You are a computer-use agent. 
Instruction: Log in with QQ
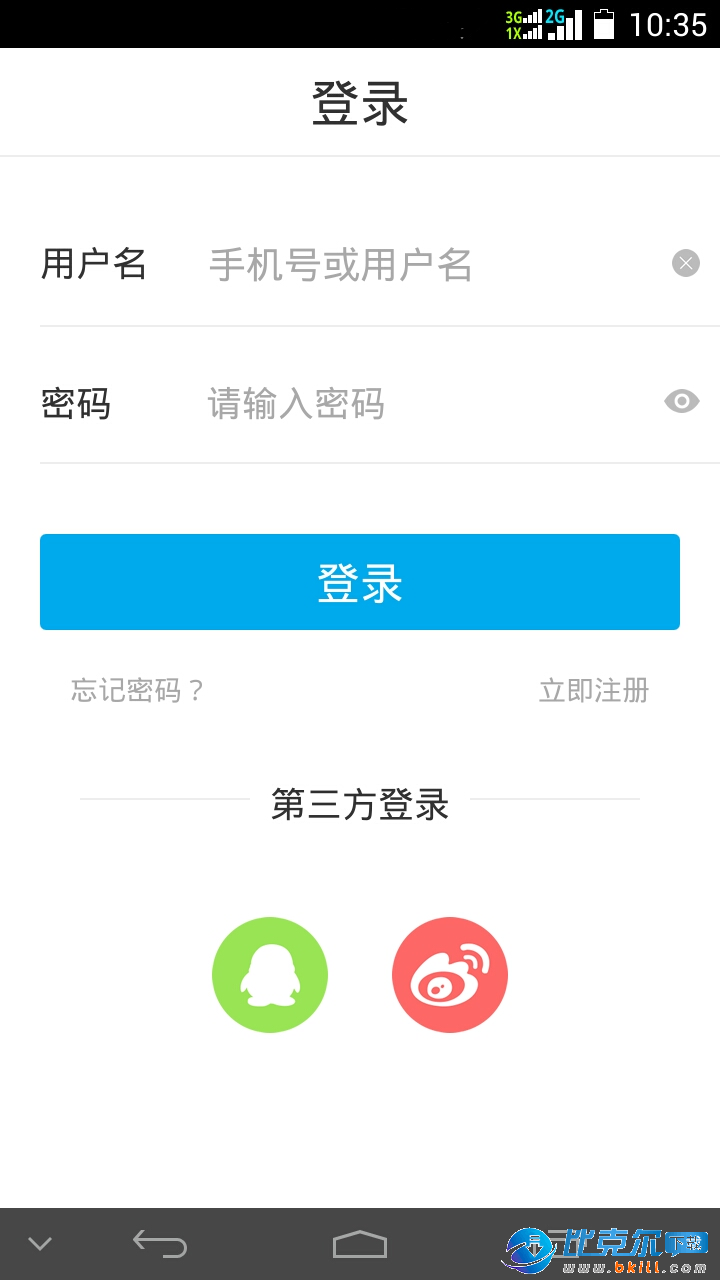click(270, 975)
